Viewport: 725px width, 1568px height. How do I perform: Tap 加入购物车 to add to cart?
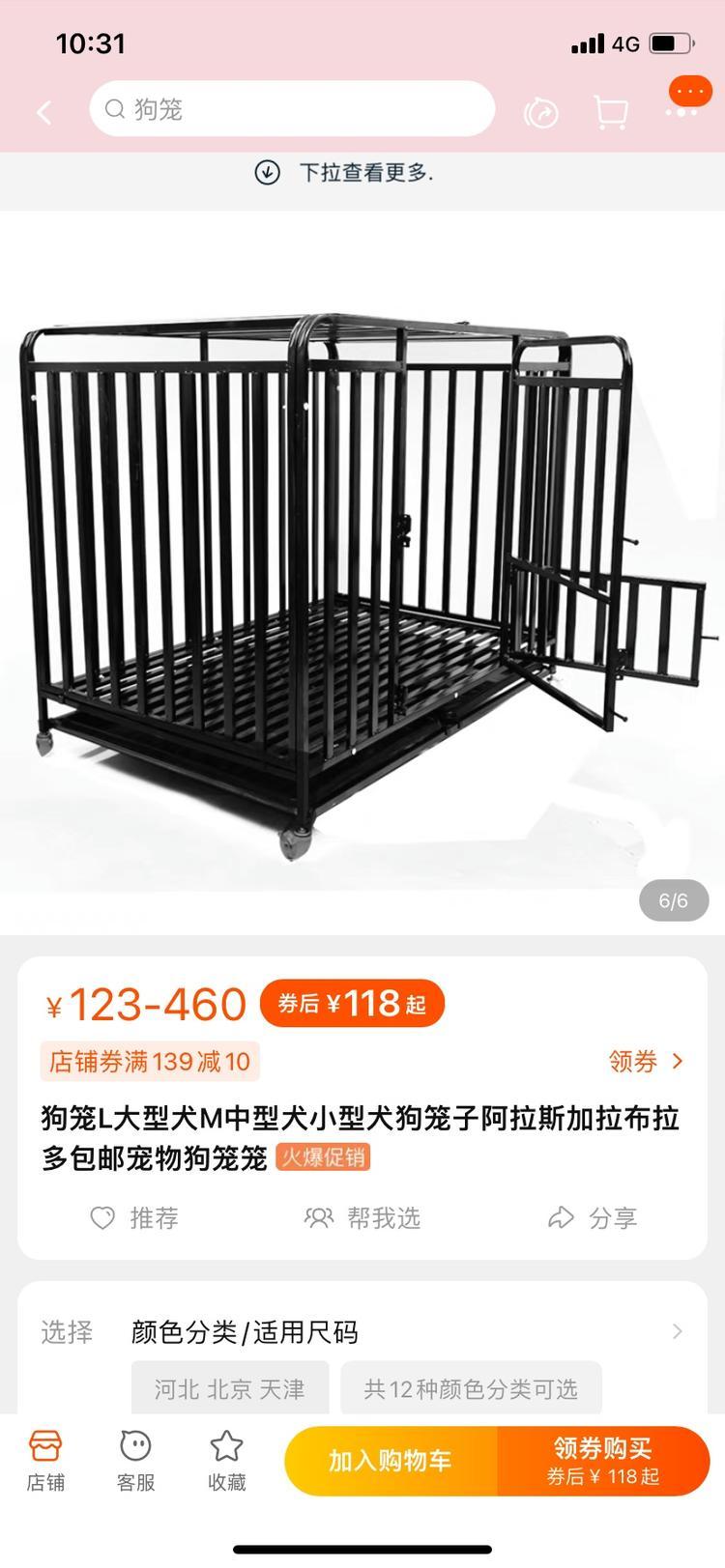391,1460
